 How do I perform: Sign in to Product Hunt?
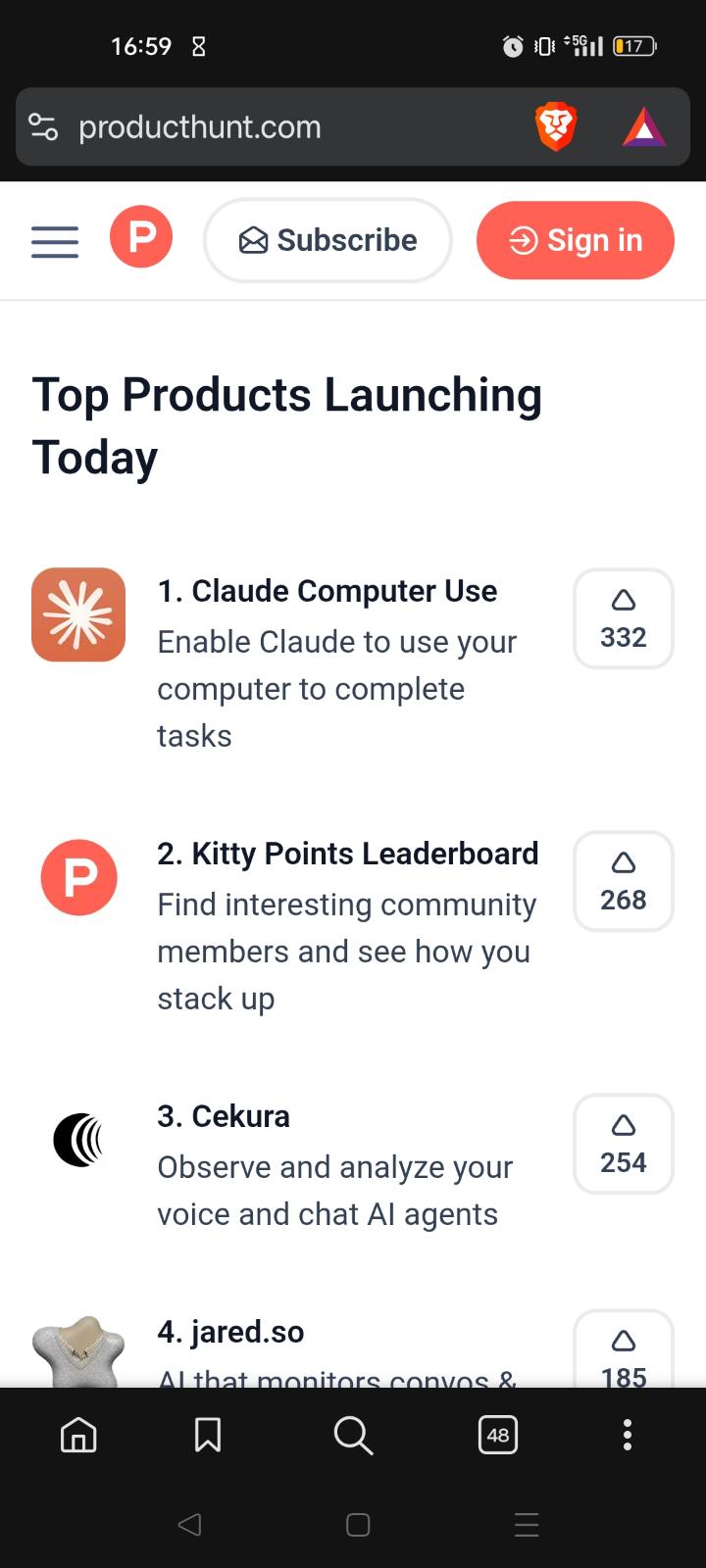(x=576, y=240)
